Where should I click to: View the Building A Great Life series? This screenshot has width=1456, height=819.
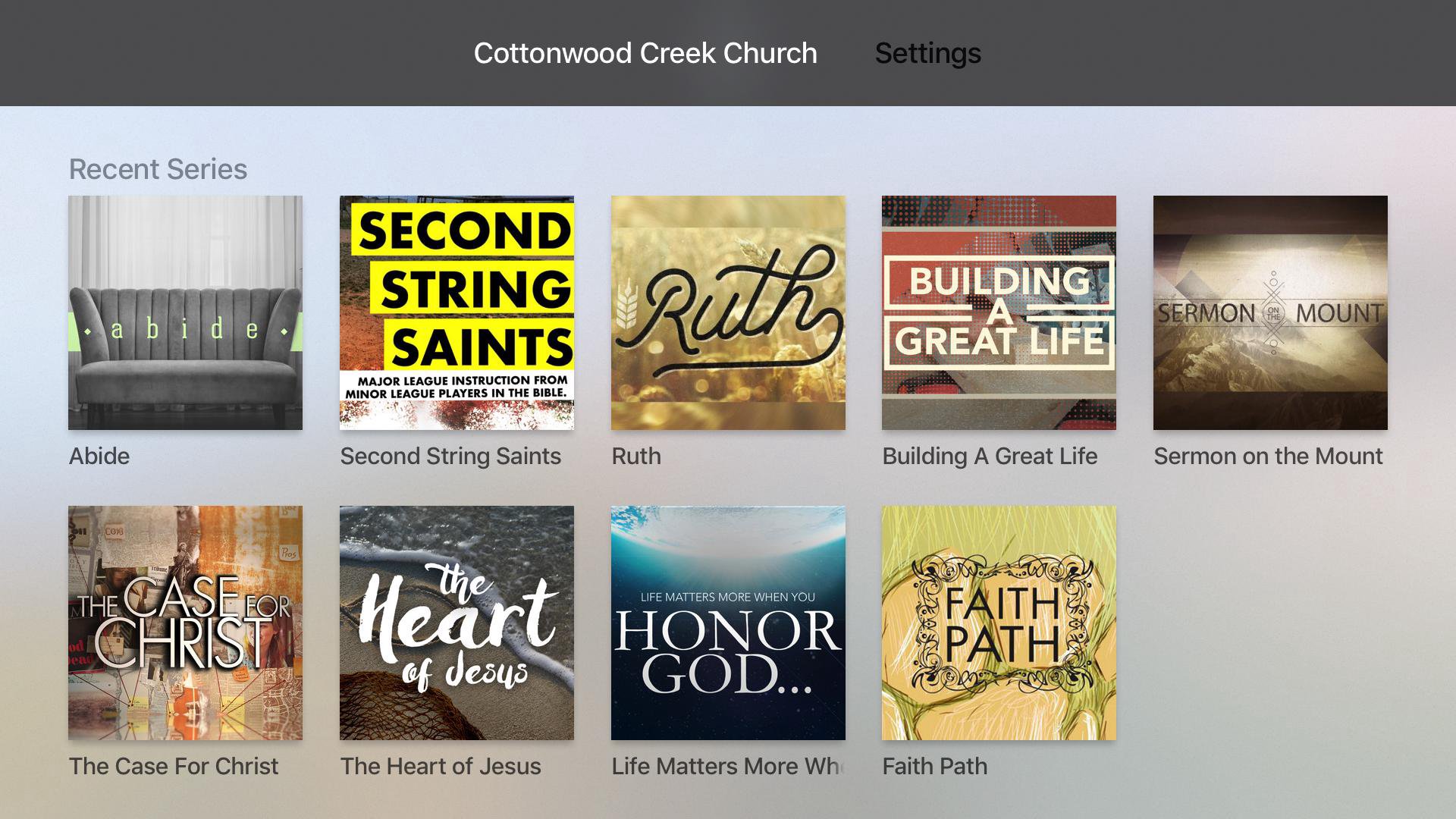tap(999, 312)
